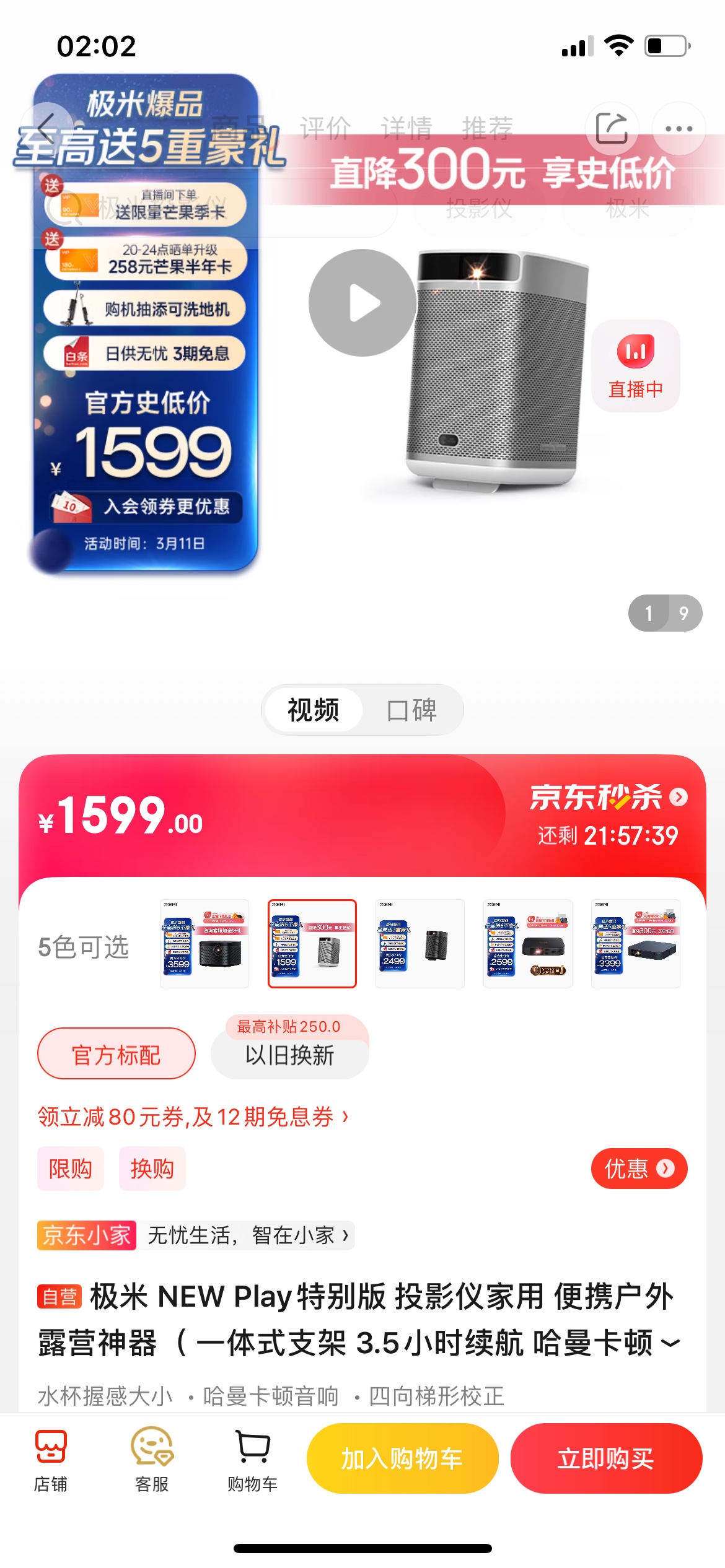725x1568 pixels.
Task: Buy now with 立即购买
Action: (x=605, y=1458)
